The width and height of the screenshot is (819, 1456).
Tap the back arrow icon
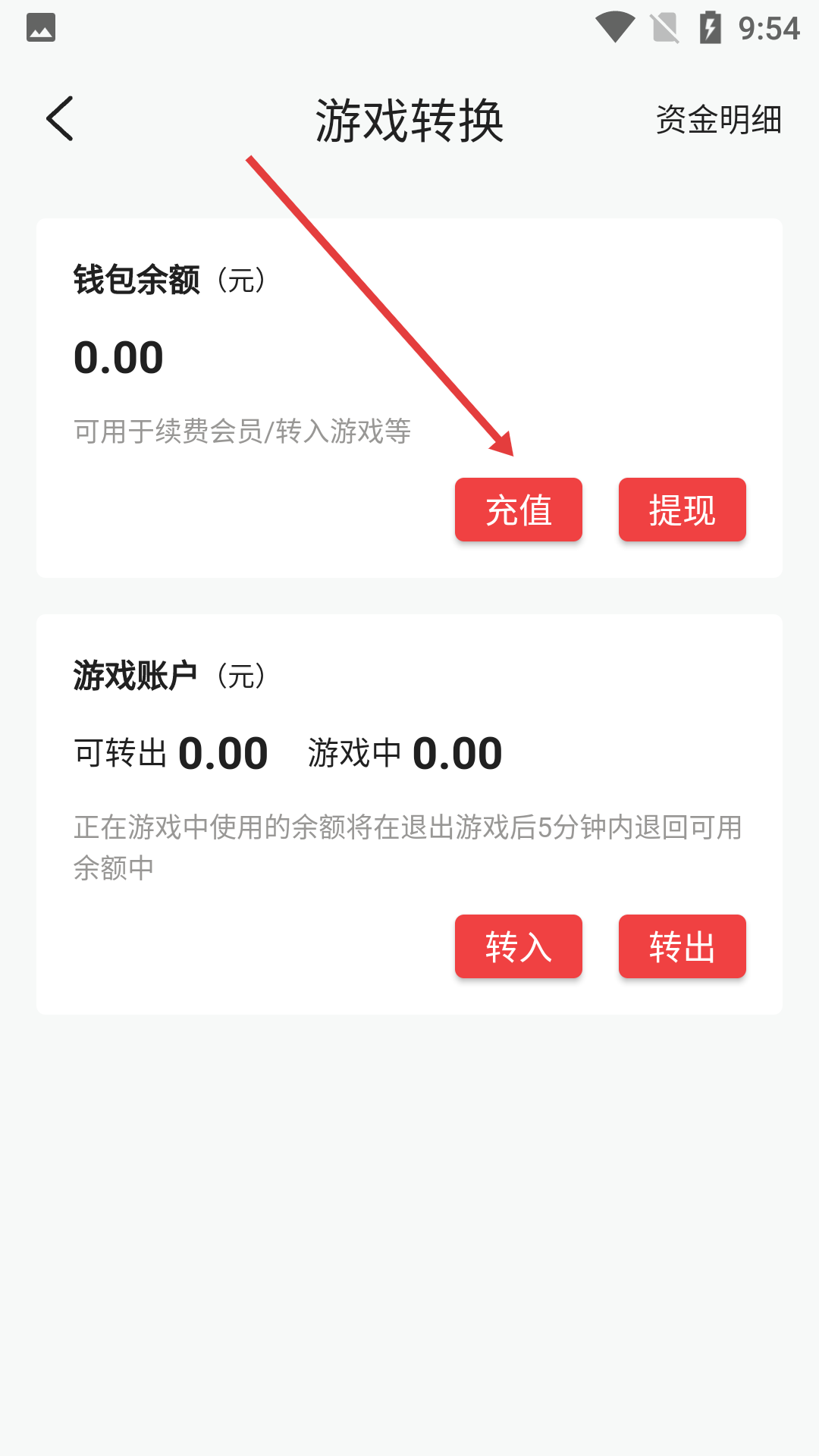(61, 118)
